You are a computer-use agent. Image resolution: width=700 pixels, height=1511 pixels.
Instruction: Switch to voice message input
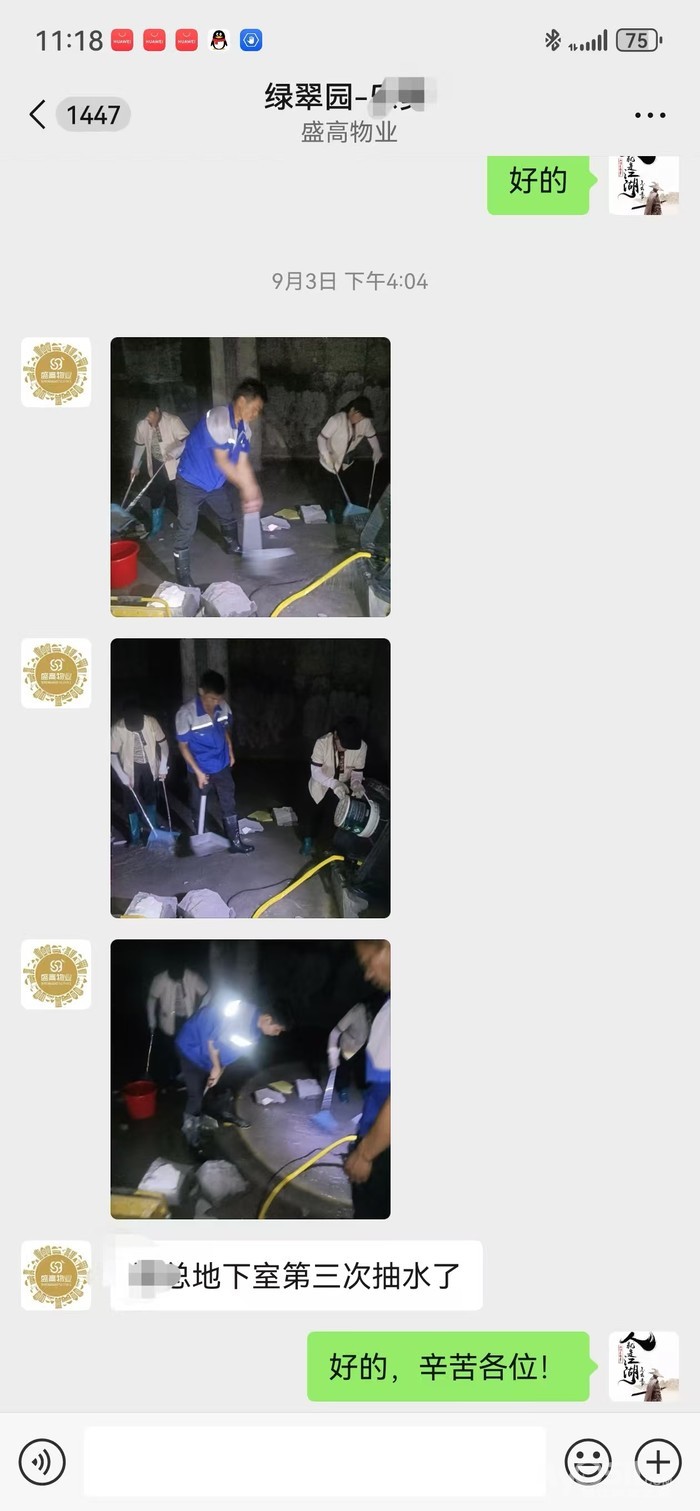42,1462
